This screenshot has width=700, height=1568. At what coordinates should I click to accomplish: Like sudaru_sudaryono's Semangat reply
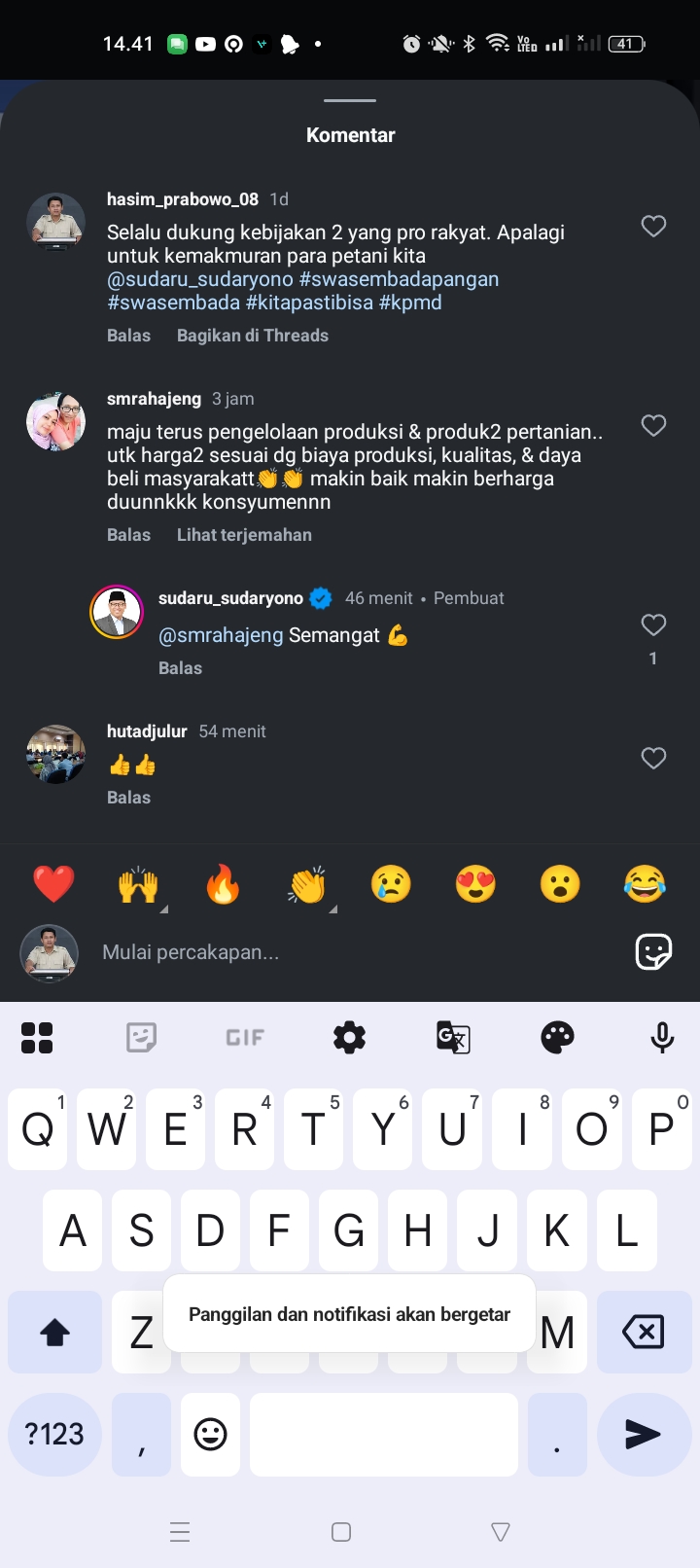tap(653, 624)
